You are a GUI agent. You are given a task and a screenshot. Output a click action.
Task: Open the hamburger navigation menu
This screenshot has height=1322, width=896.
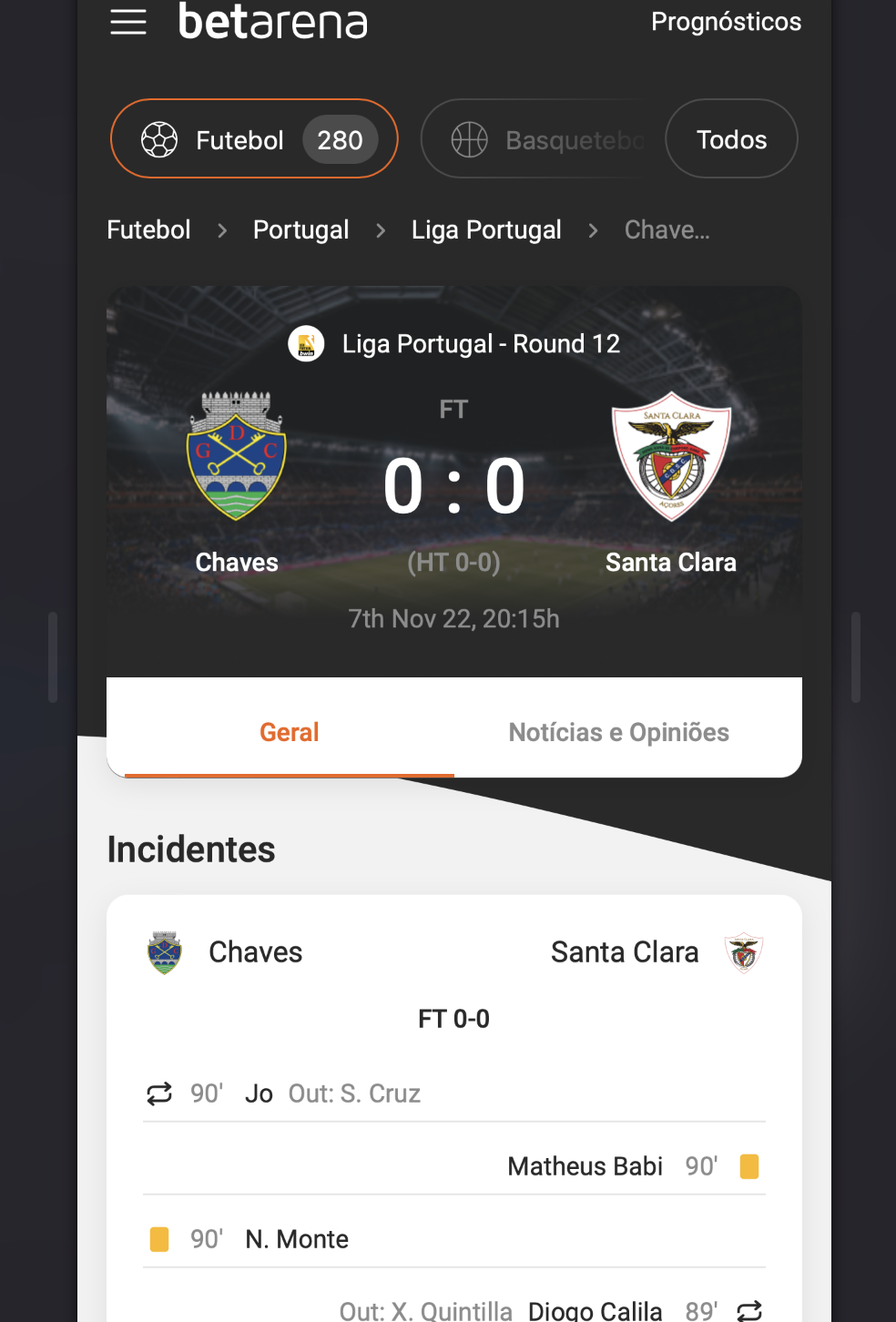[x=128, y=23]
